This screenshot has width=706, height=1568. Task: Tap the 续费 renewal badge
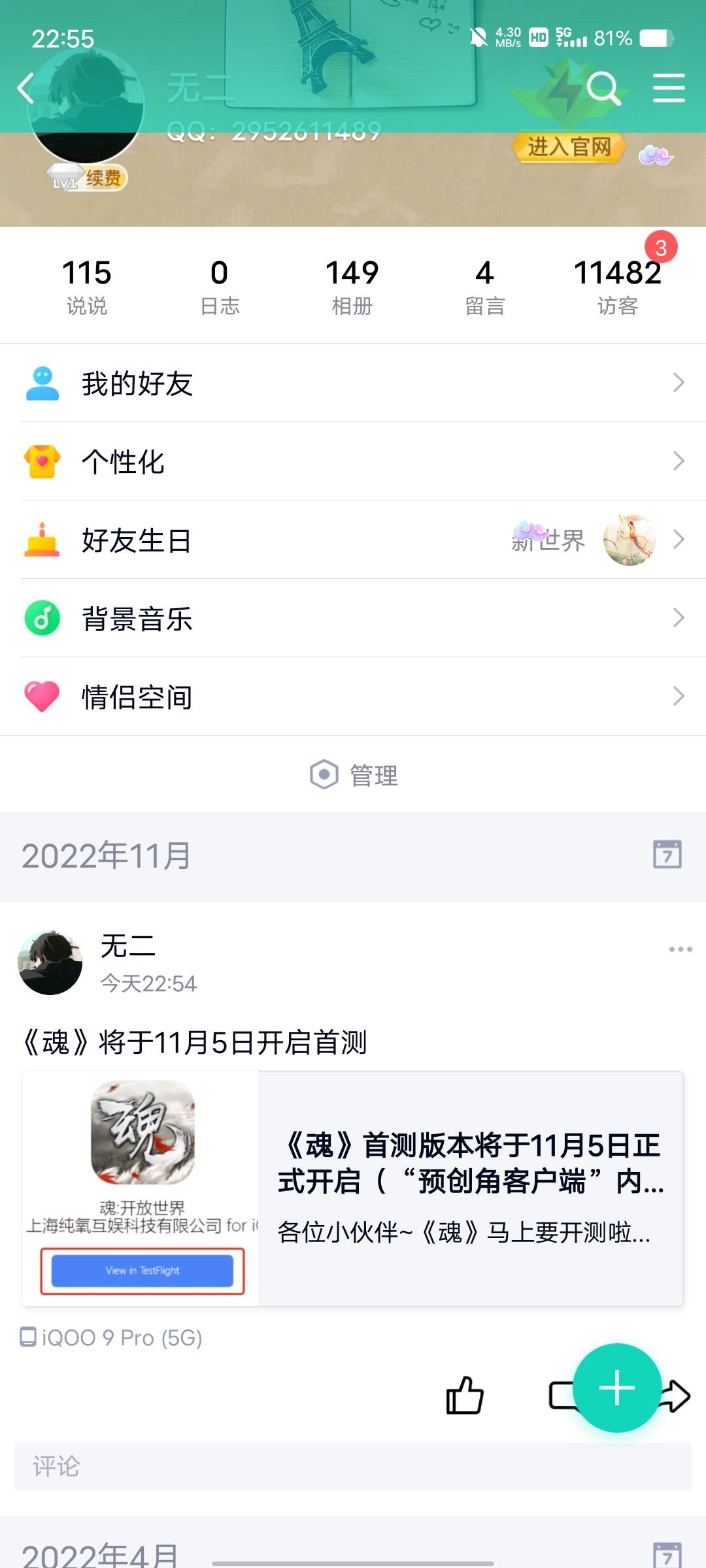tap(103, 178)
